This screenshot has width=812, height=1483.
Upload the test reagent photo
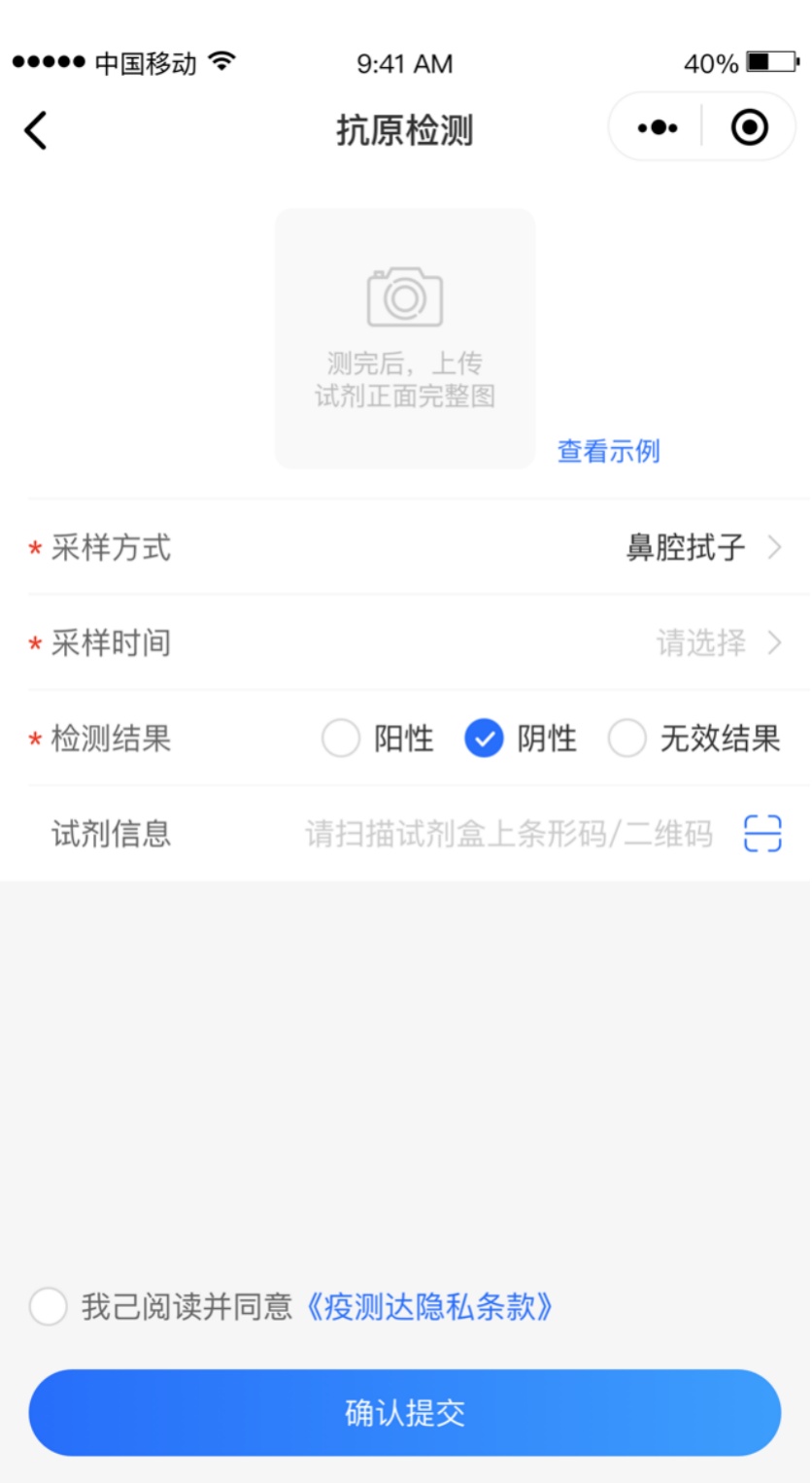[x=405, y=338]
